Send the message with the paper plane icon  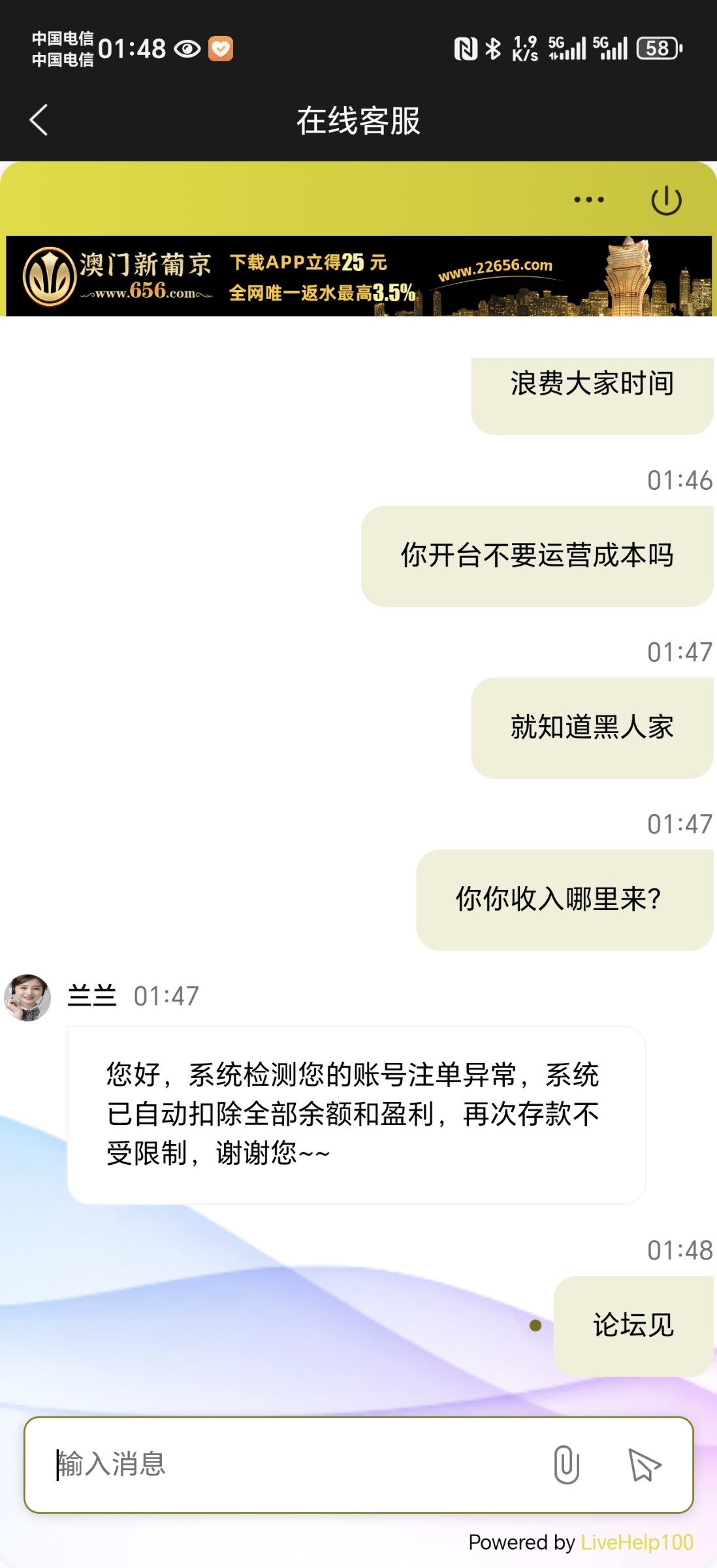[644, 1464]
